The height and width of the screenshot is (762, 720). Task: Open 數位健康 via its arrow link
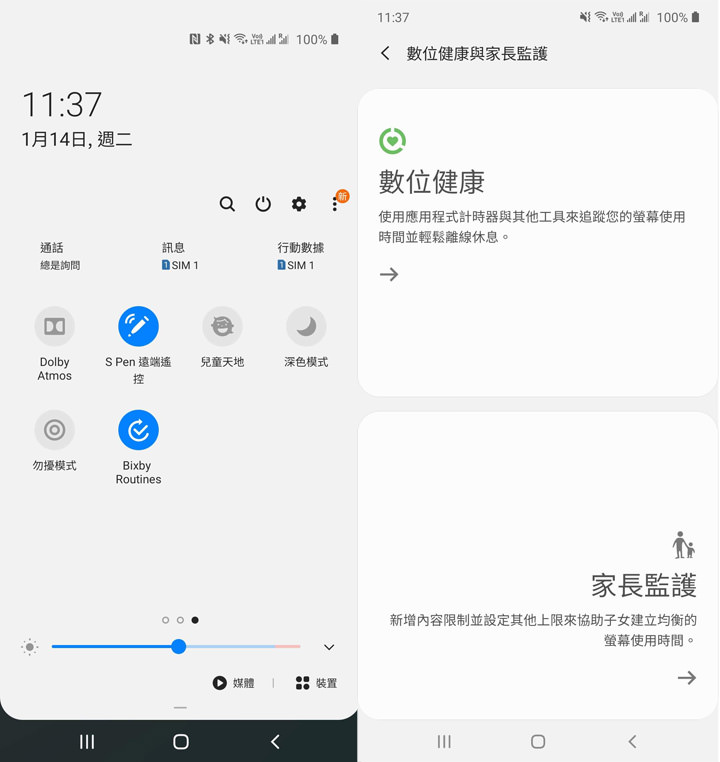[x=389, y=273]
